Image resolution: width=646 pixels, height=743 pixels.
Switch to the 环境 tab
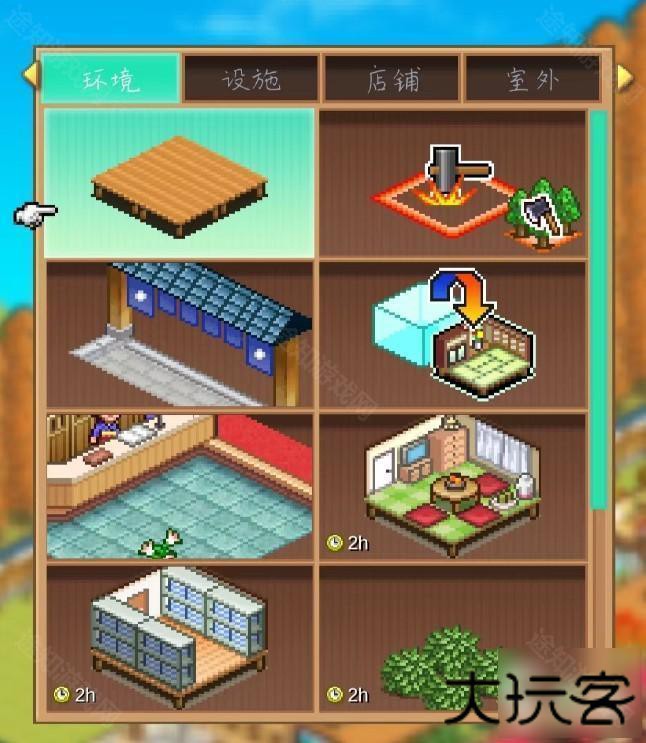pos(111,79)
